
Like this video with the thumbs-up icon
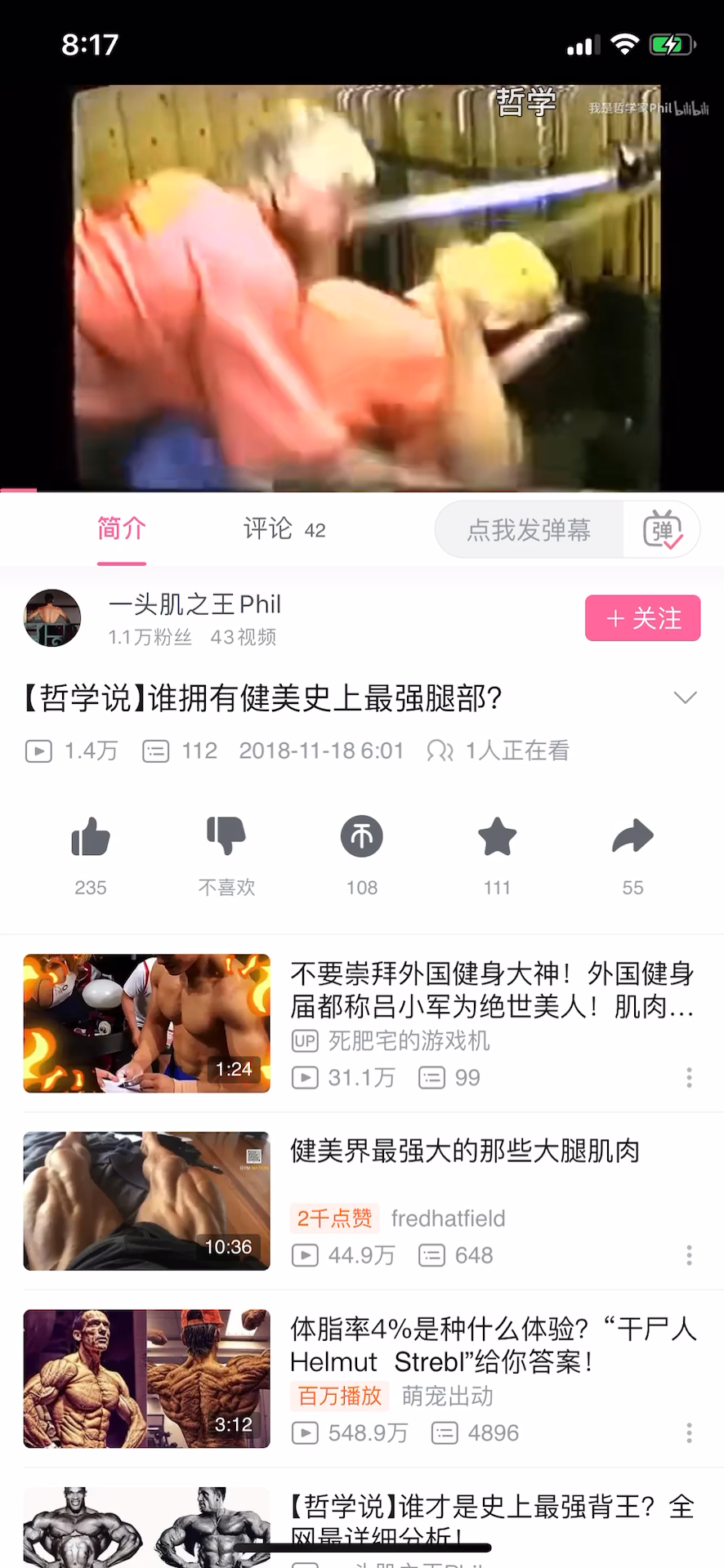coord(91,838)
